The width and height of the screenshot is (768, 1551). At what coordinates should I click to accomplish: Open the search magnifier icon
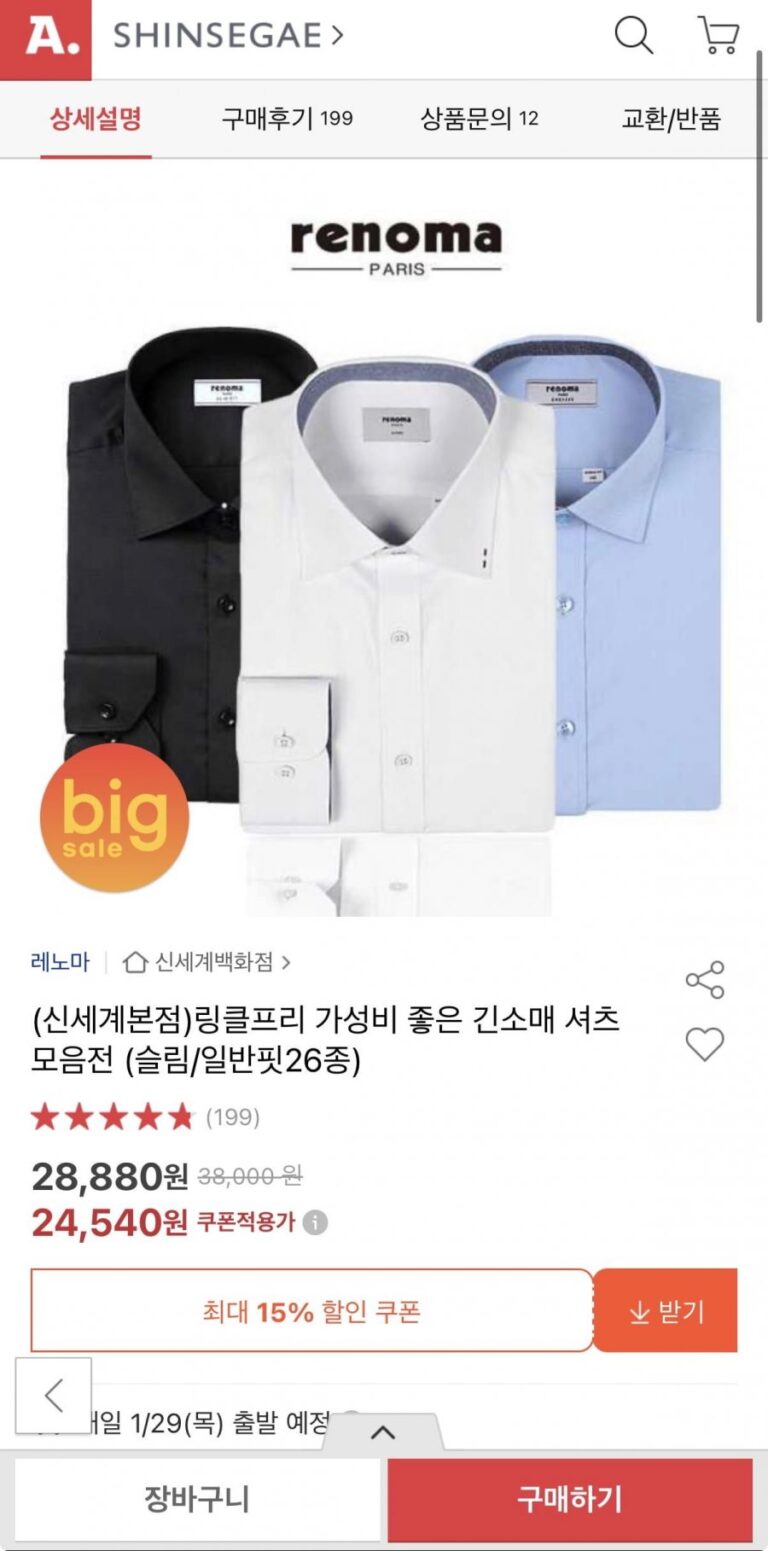click(633, 37)
